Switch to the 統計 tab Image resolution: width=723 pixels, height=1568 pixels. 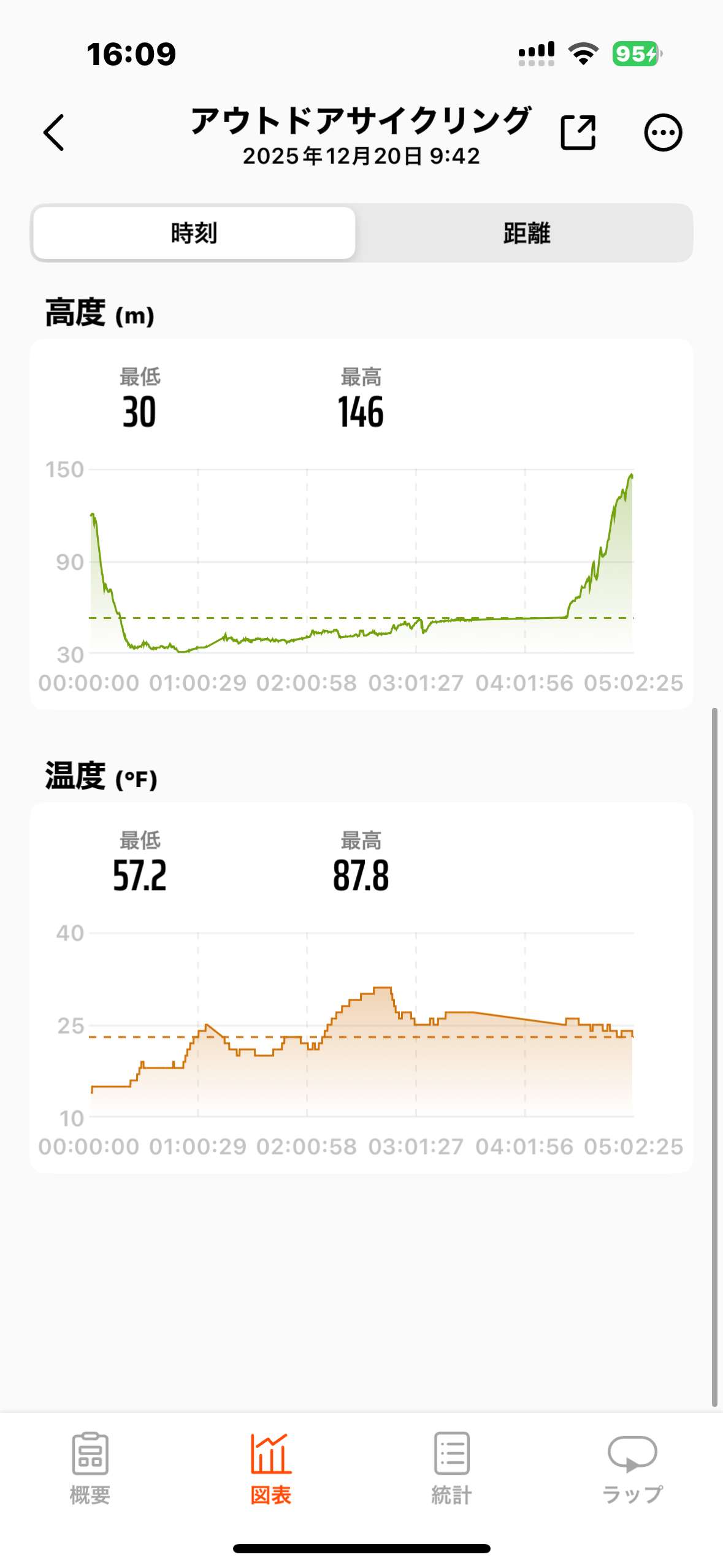click(451, 1467)
